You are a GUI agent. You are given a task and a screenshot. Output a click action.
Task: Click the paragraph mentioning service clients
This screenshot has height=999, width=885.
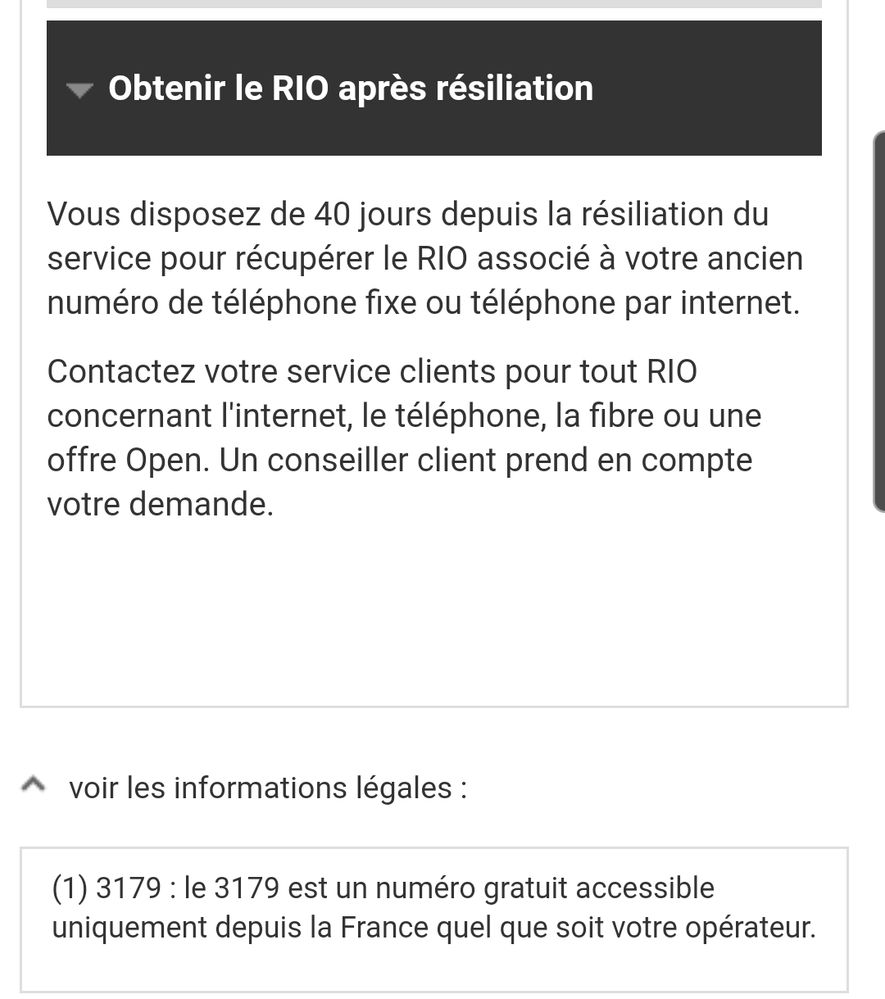pyautogui.click(x=400, y=435)
